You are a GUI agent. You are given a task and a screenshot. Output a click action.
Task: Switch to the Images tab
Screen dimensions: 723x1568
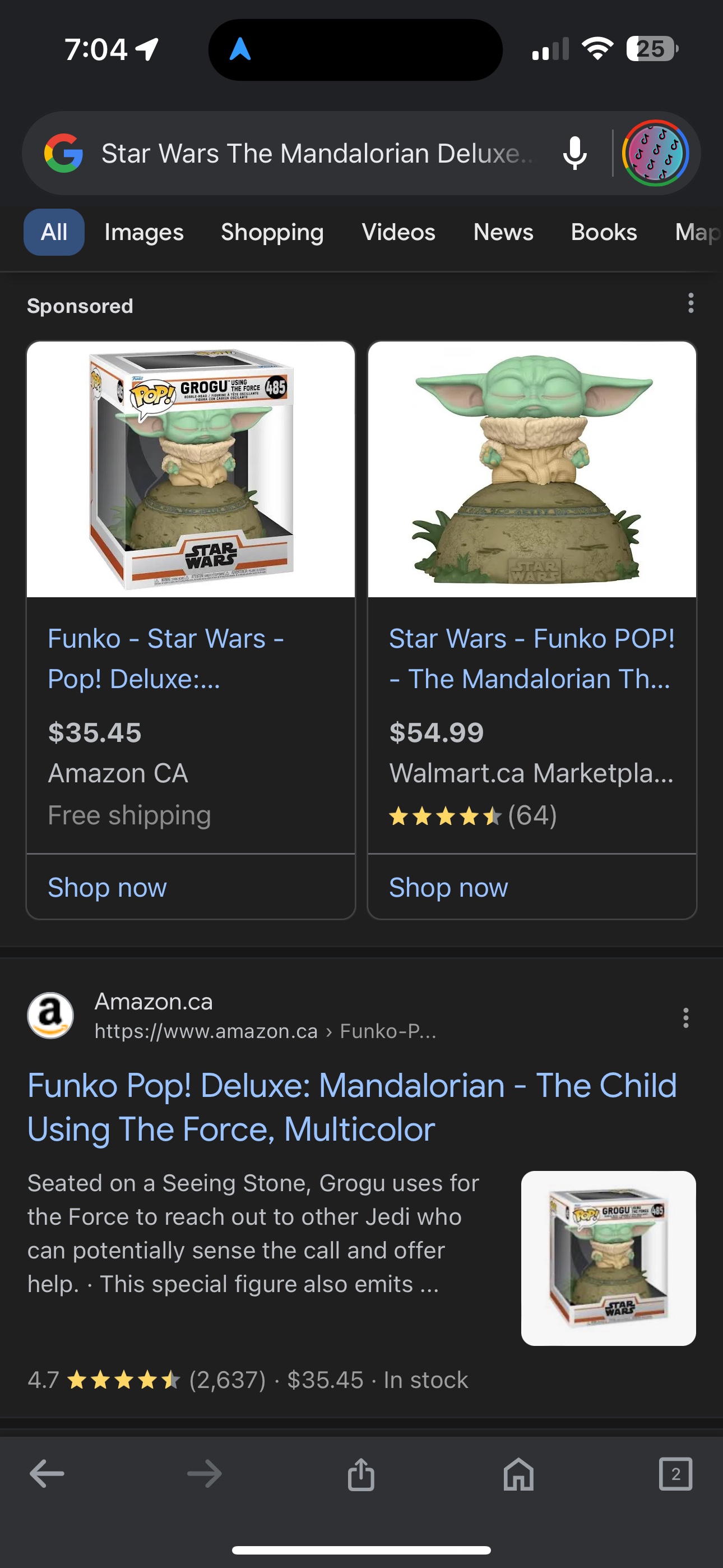[143, 232]
